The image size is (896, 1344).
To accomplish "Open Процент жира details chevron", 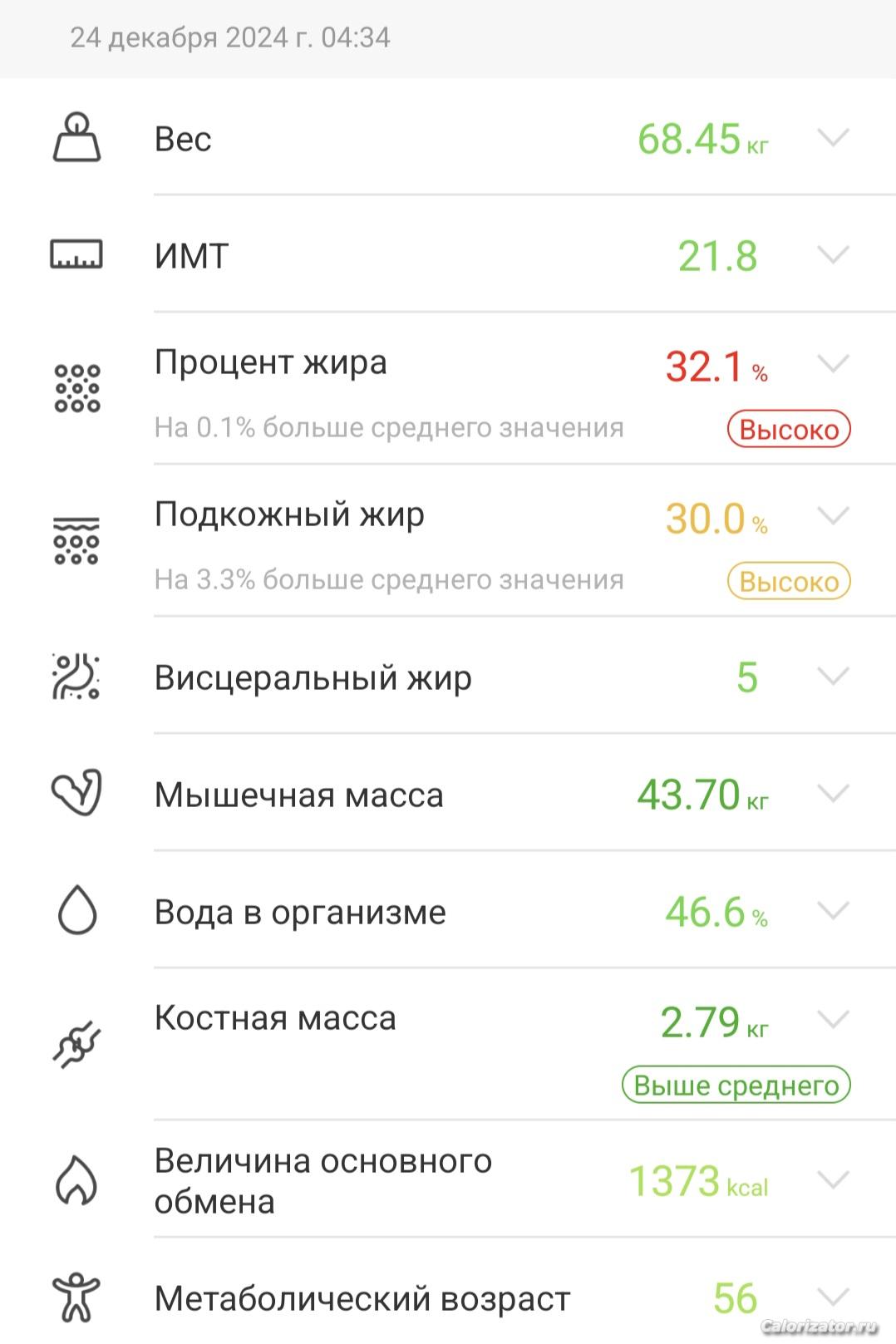I will 833,364.
